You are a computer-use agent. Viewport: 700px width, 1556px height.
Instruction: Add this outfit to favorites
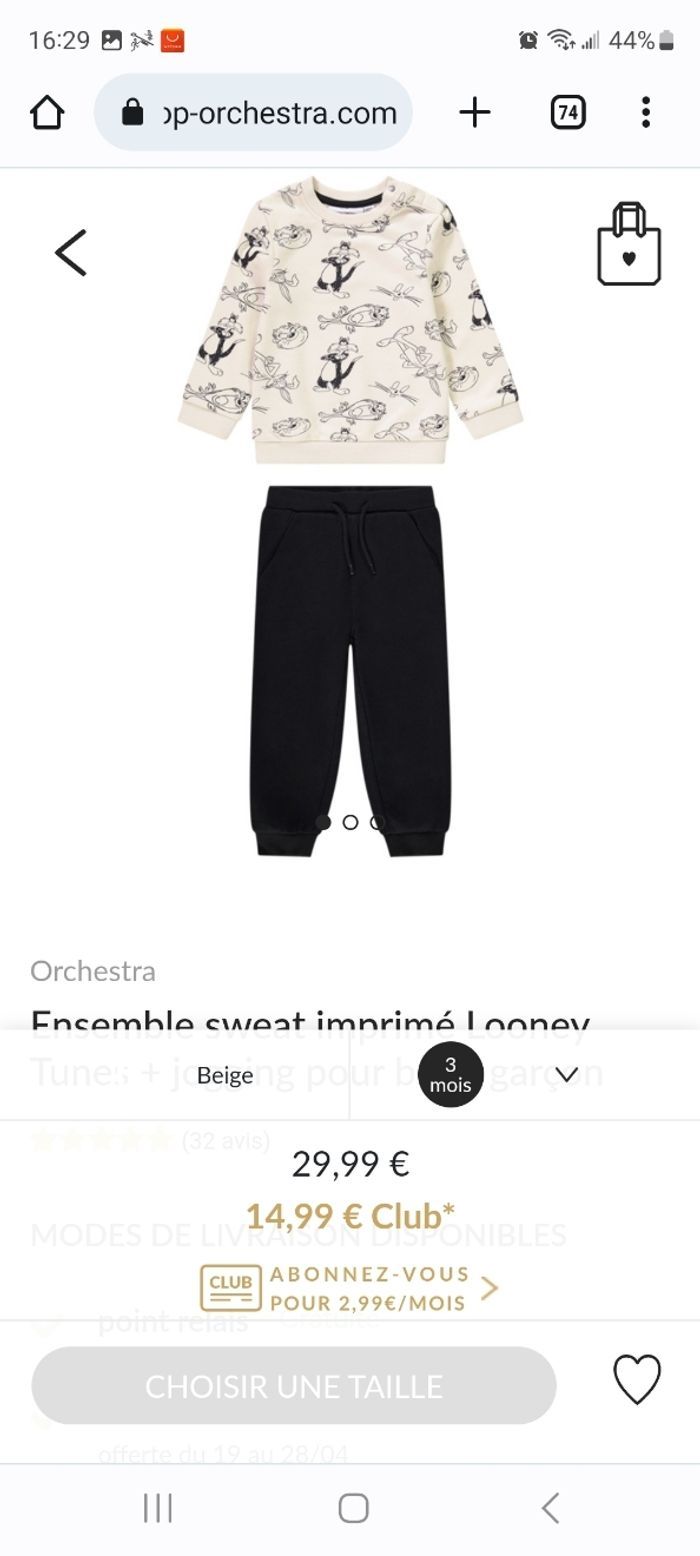[637, 1380]
